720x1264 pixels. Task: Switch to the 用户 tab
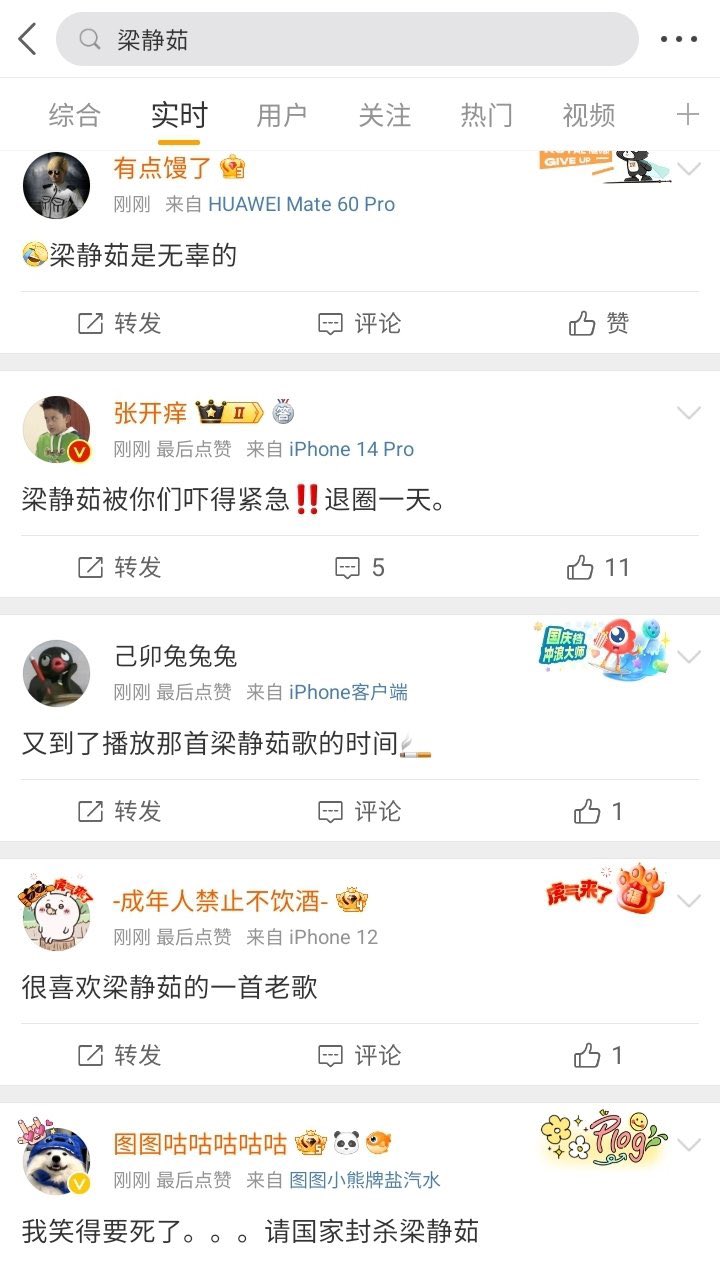pyautogui.click(x=281, y=115)
